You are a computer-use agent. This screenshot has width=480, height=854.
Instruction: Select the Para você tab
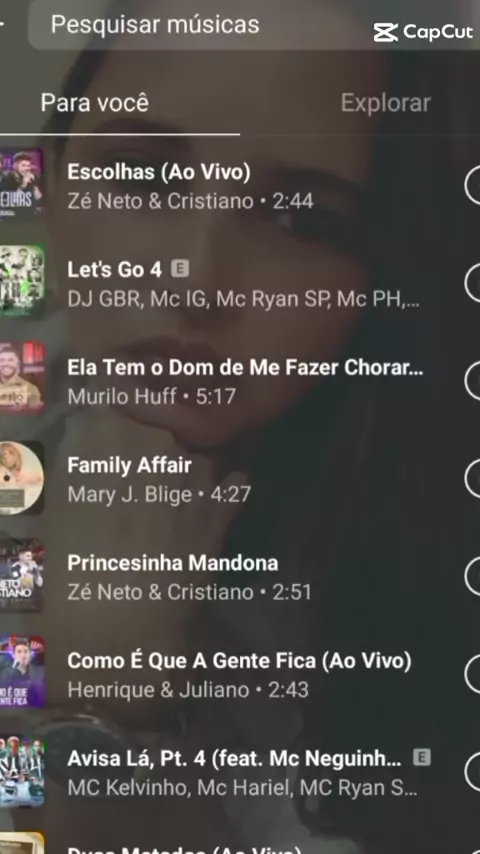pyautogui.click(x=94, y=102)
